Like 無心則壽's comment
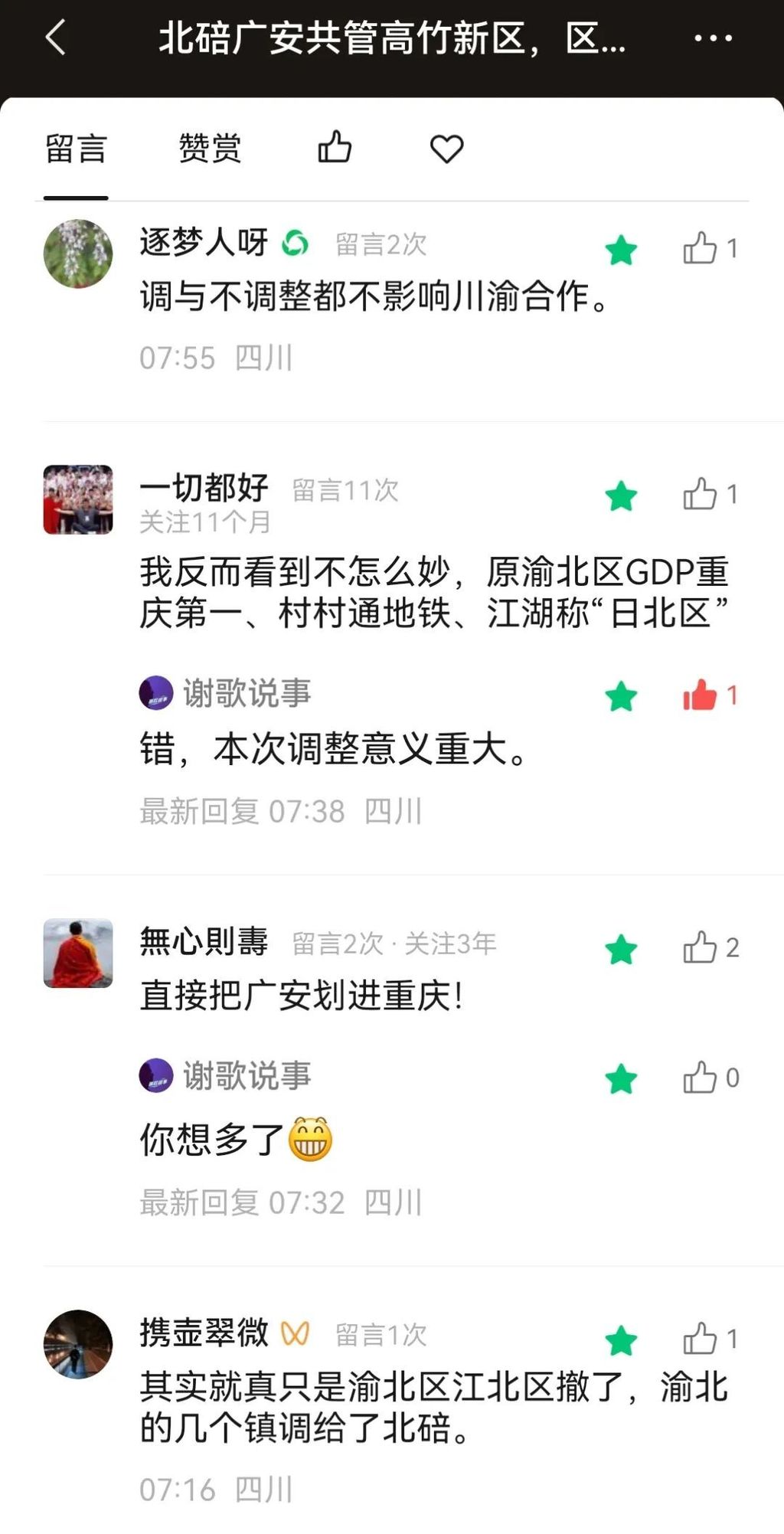The height and width of the screenshot is (1534, 784). point(700,947)
